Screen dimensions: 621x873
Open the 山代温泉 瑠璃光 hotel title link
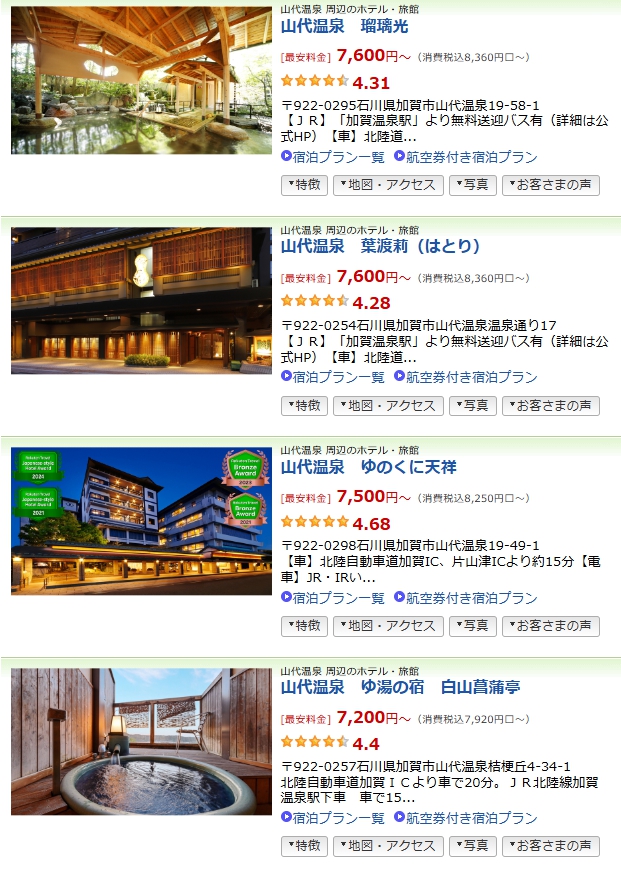pos(344,26)
